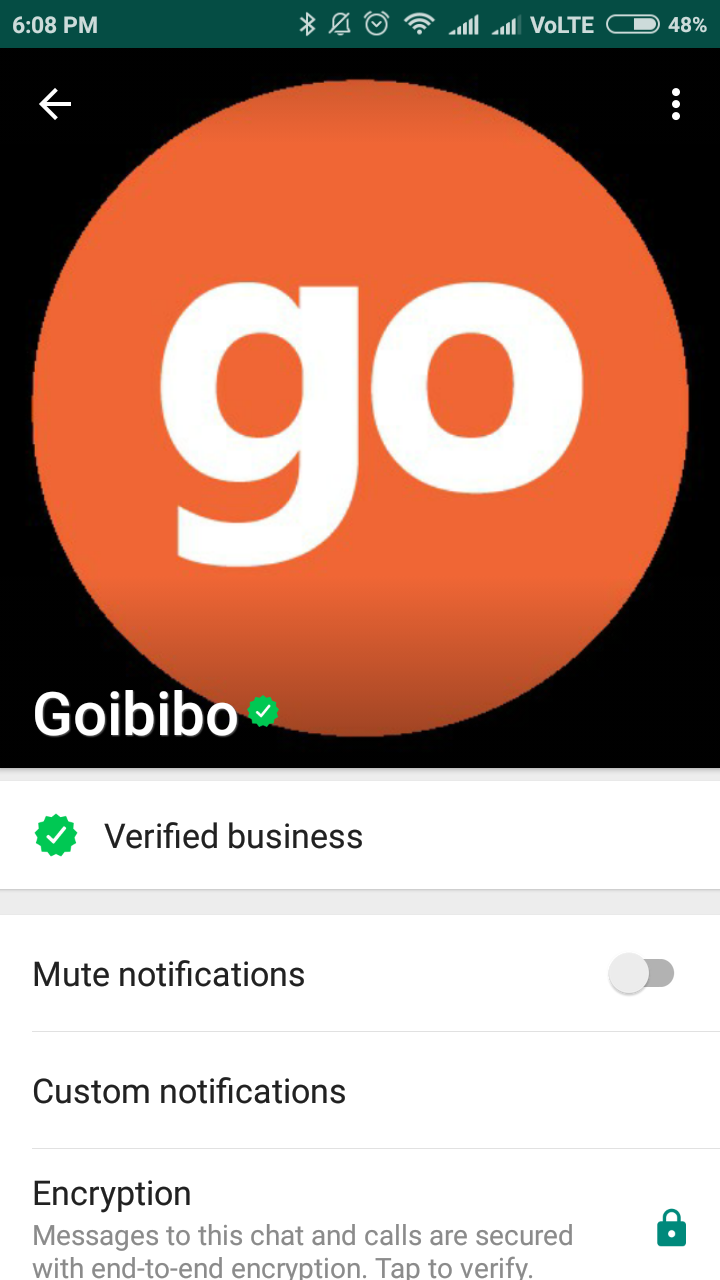This screenshot has width=720, height=1280.
Task: Open the Verified business info row
Action: [x=360, y=836]
